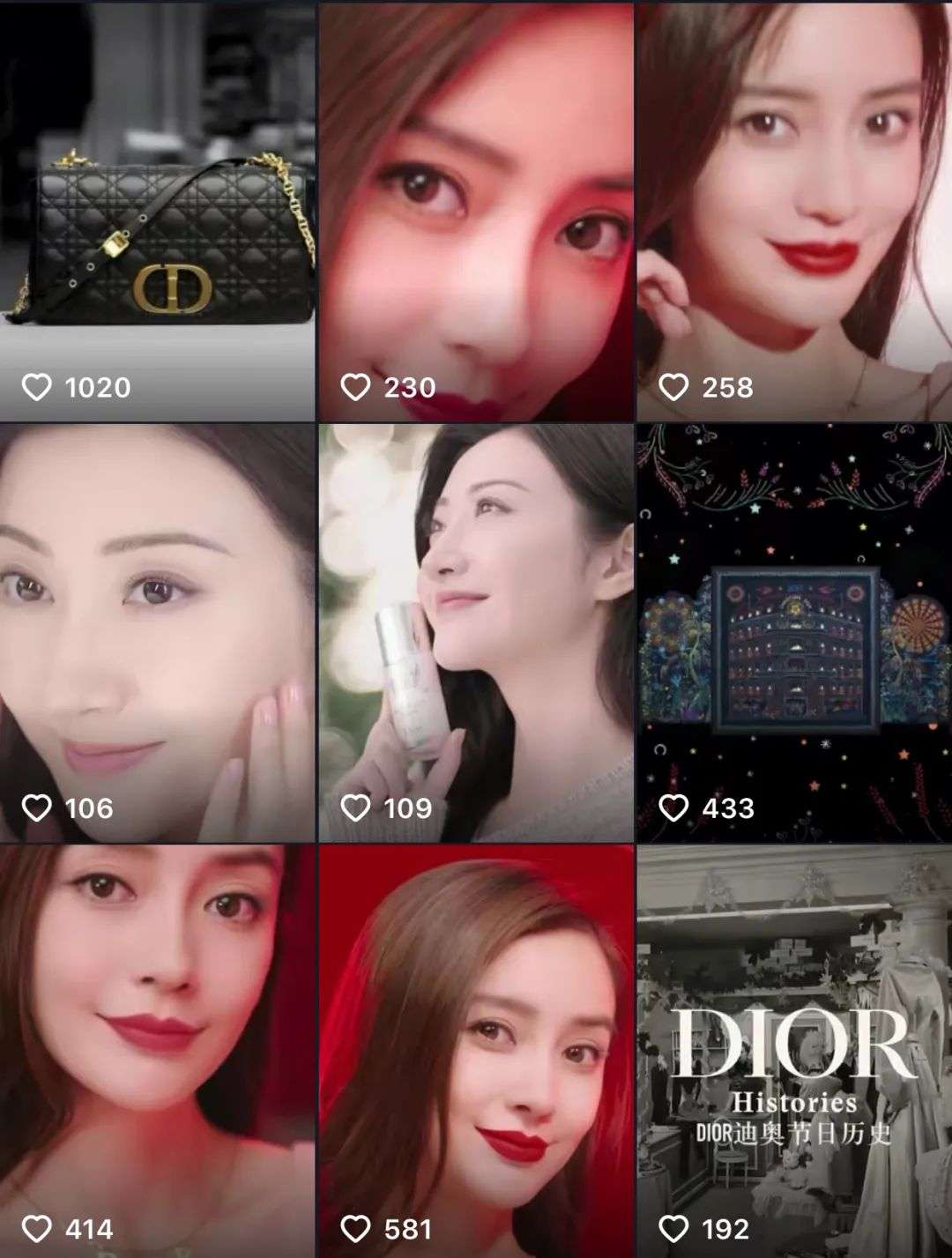Open the video with 414 likes

pyautogui.click(x=157, y=1049)
